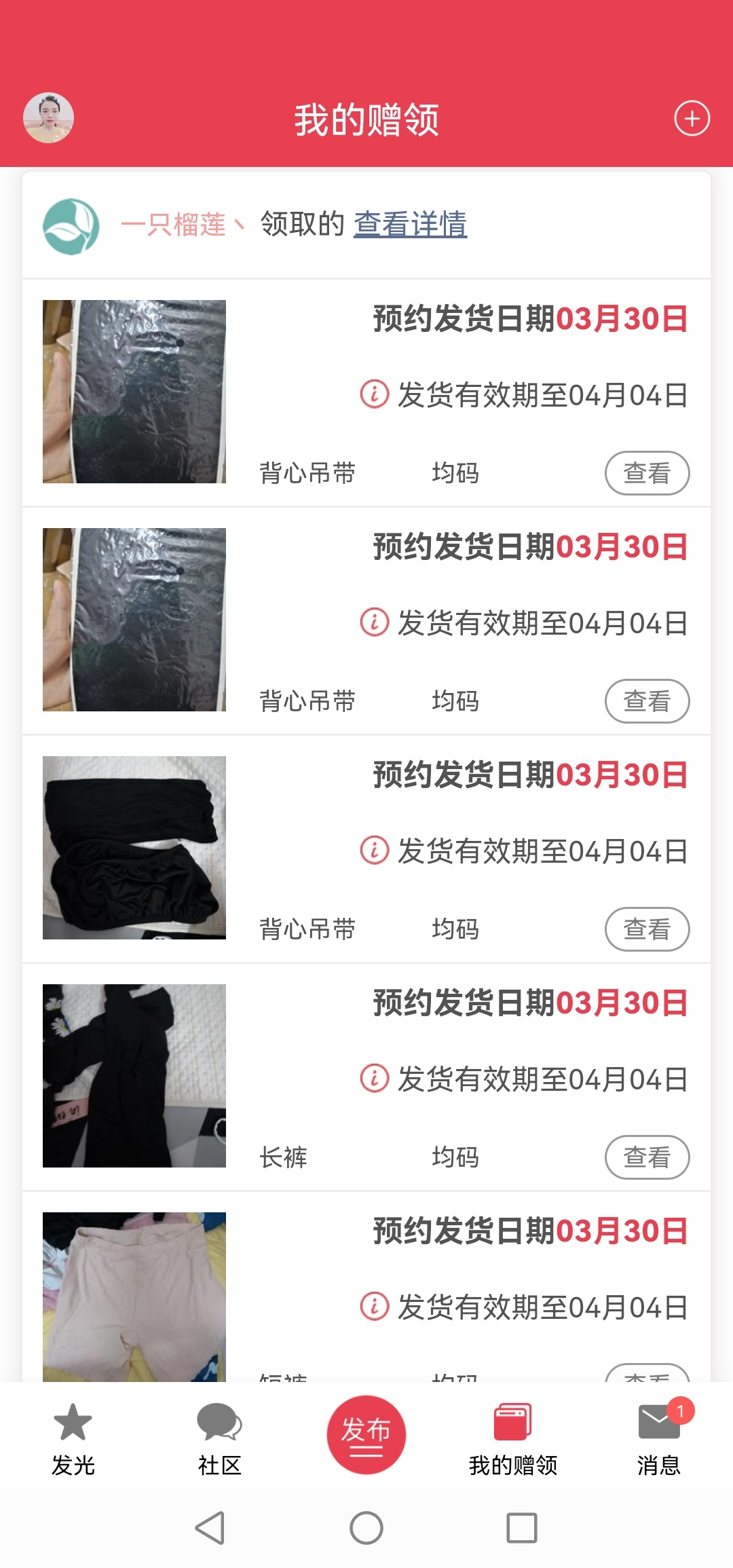The image size is (733, 1568).
Task: Open the pink shorts item photo
Action: point(134,1296)
